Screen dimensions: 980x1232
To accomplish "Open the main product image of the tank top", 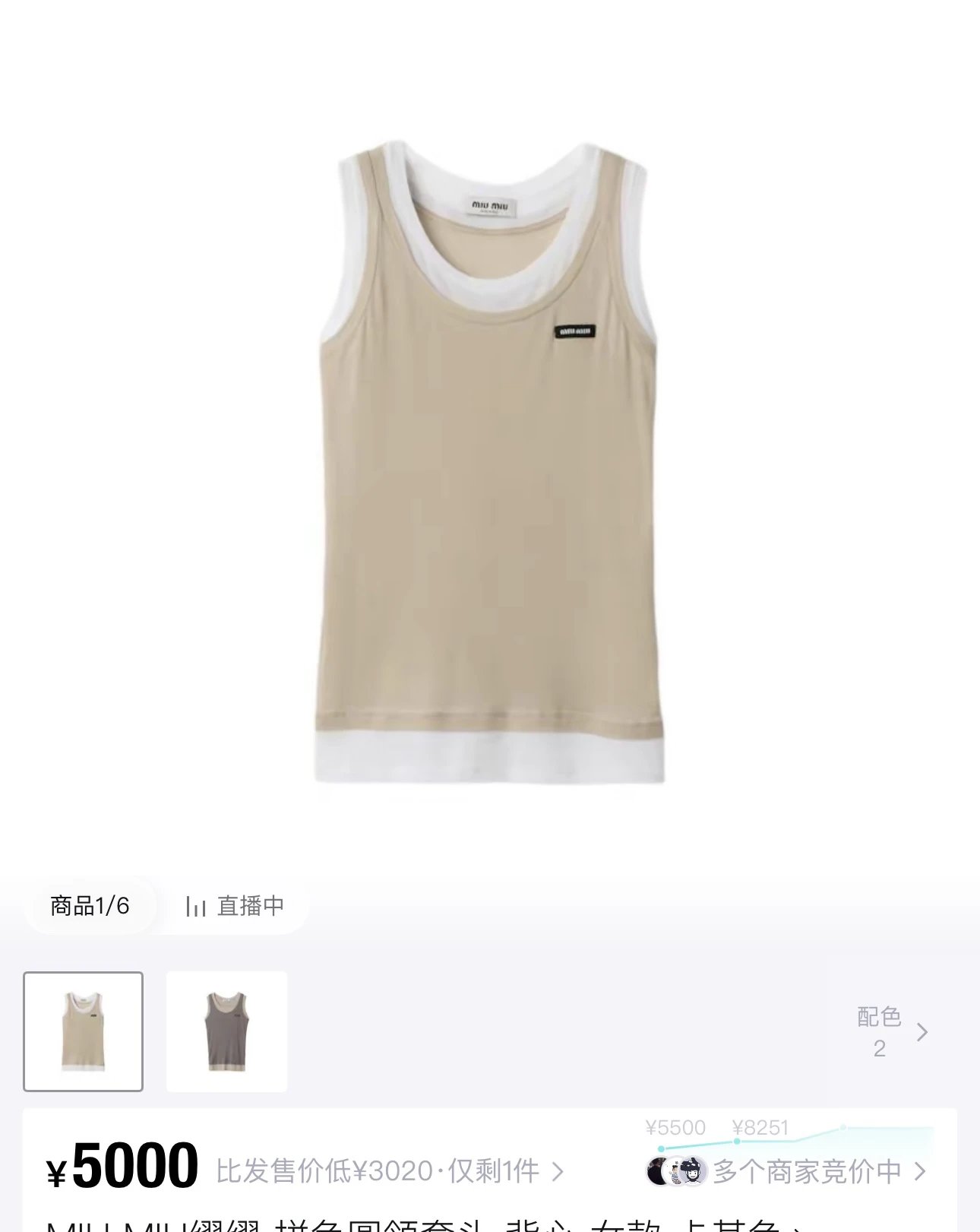I will 490,464.
